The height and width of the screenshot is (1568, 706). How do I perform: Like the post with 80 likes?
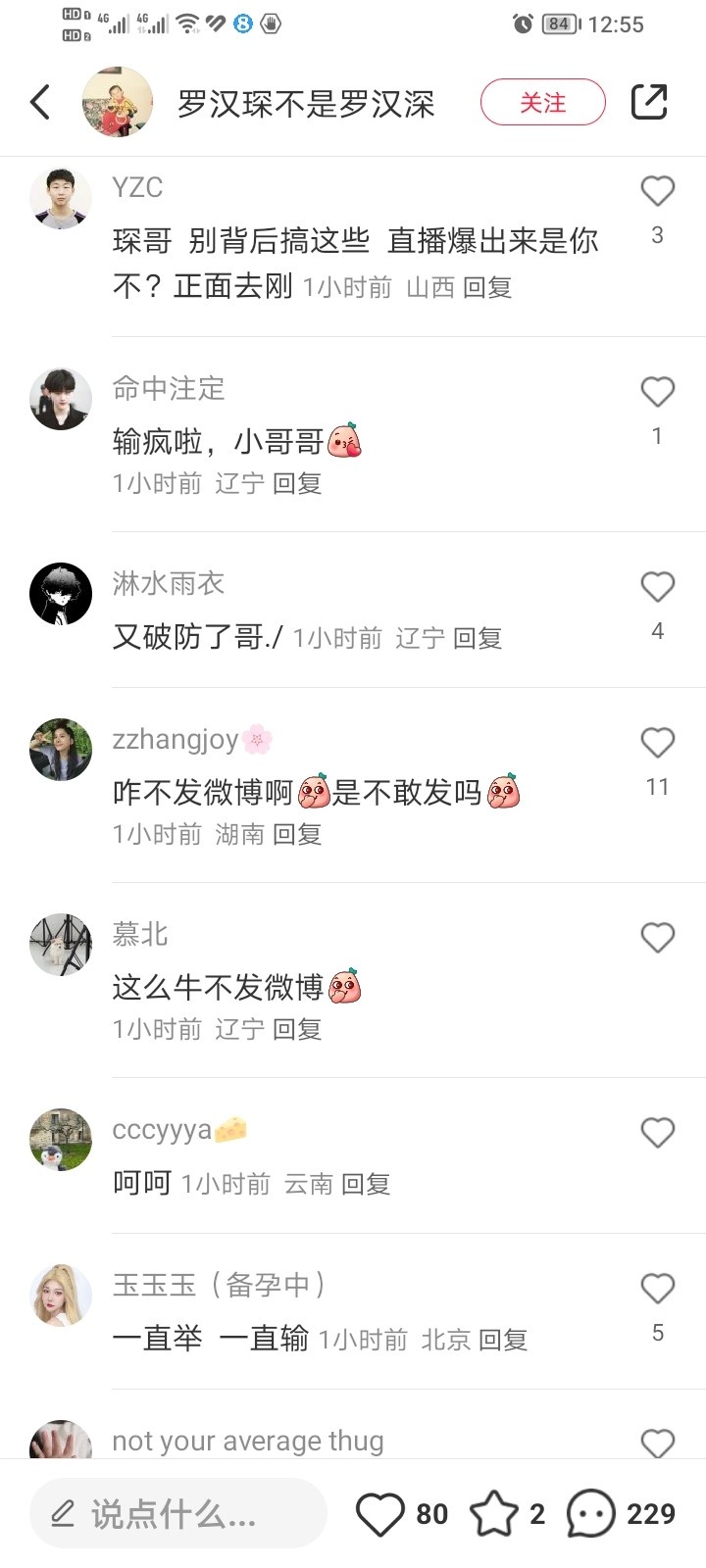click(380, 1514)
